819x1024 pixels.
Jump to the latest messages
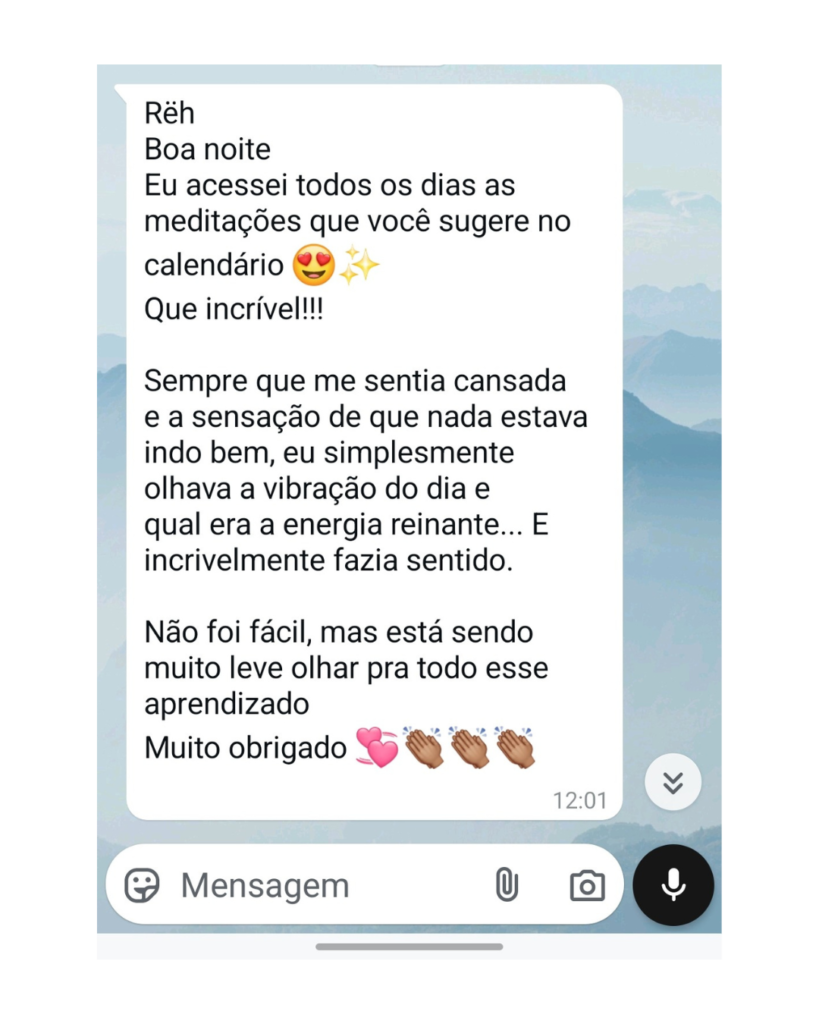pos(673,781)
